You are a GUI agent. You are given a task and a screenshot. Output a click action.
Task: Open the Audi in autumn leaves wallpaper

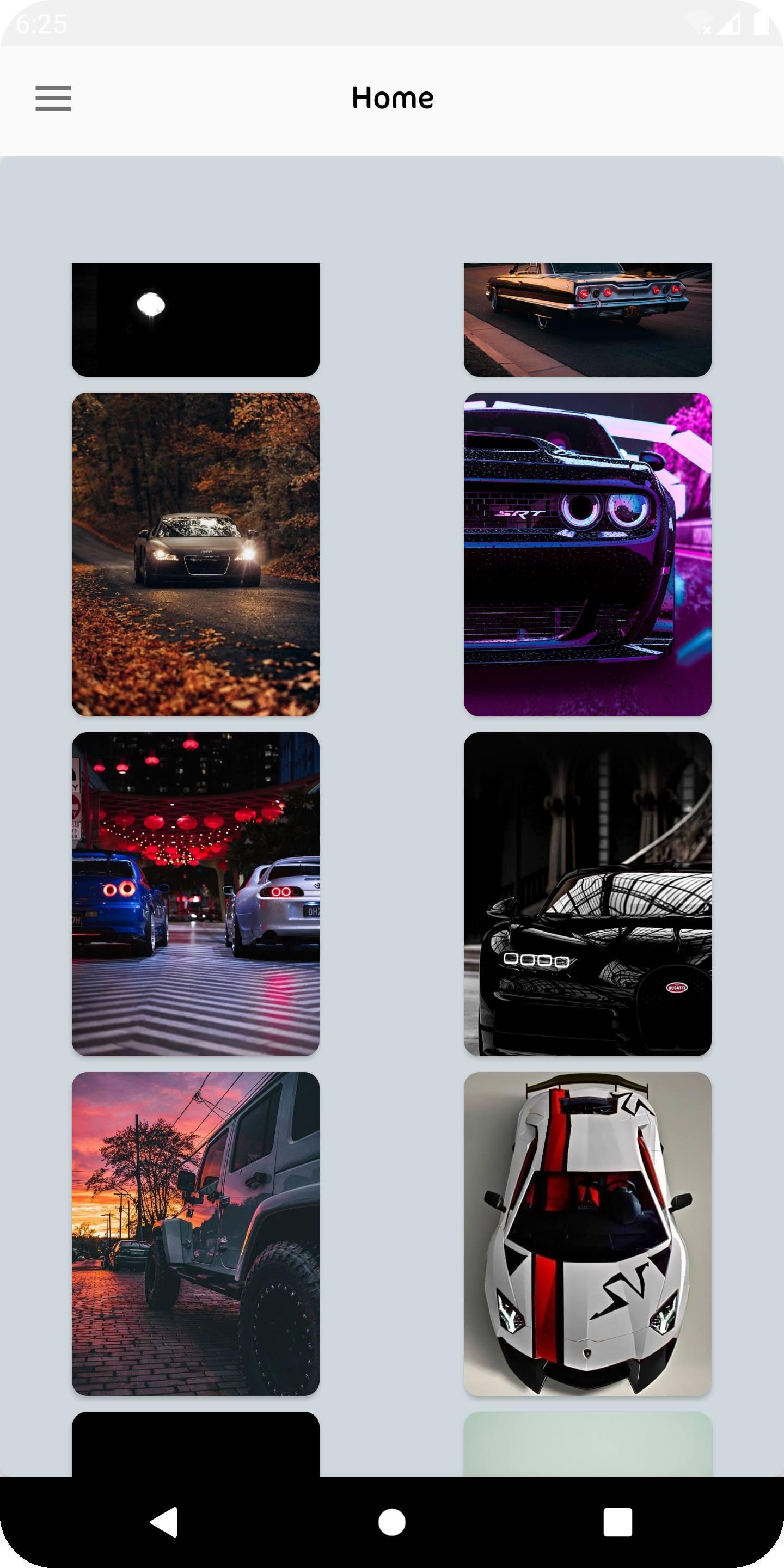coord(195,554)
